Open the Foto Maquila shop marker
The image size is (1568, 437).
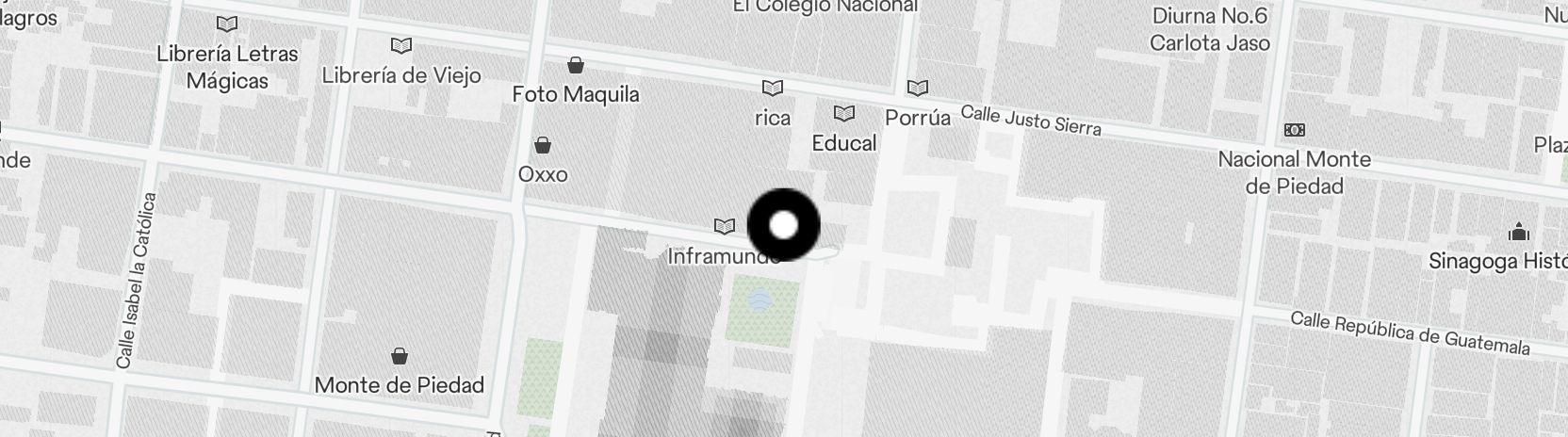(576, 66)
